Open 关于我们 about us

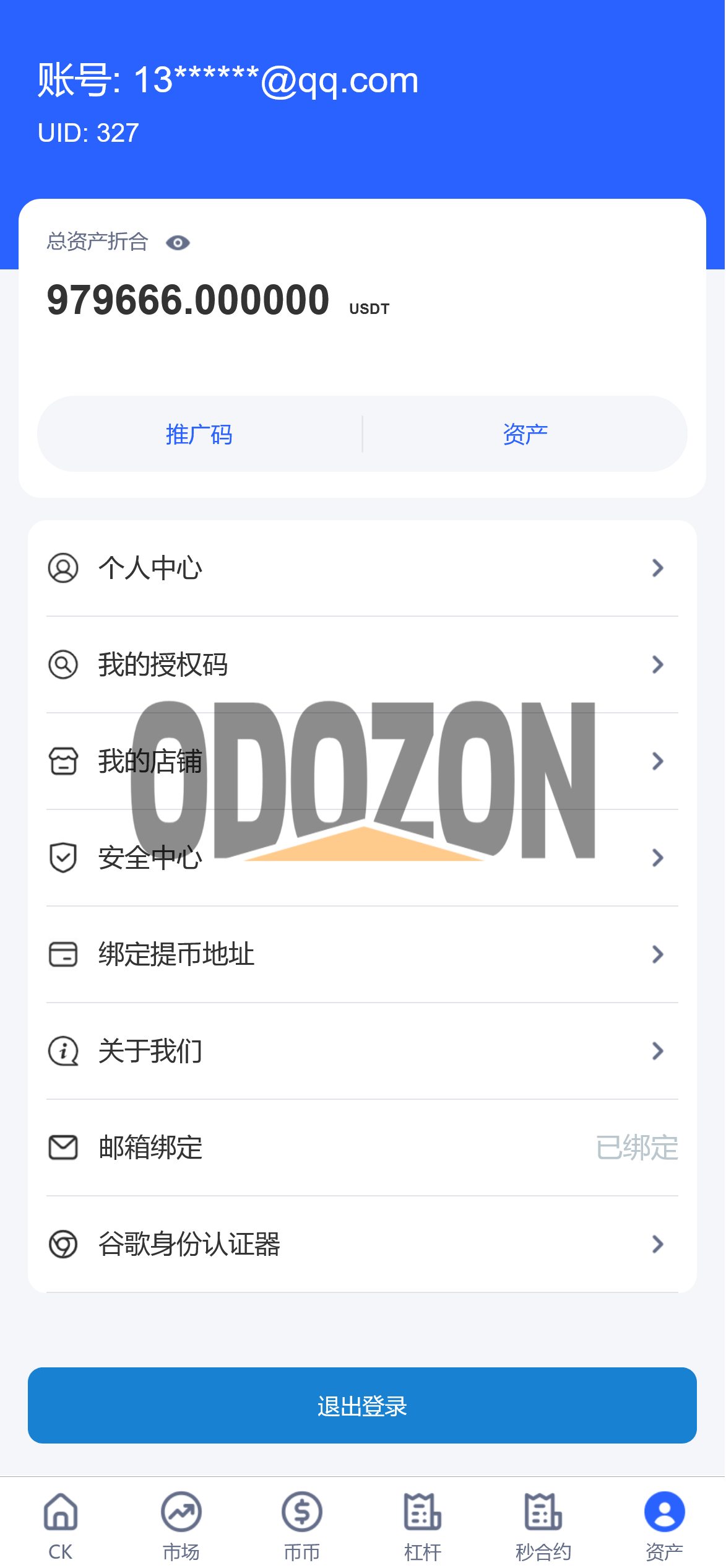[x=362, y=1051]
